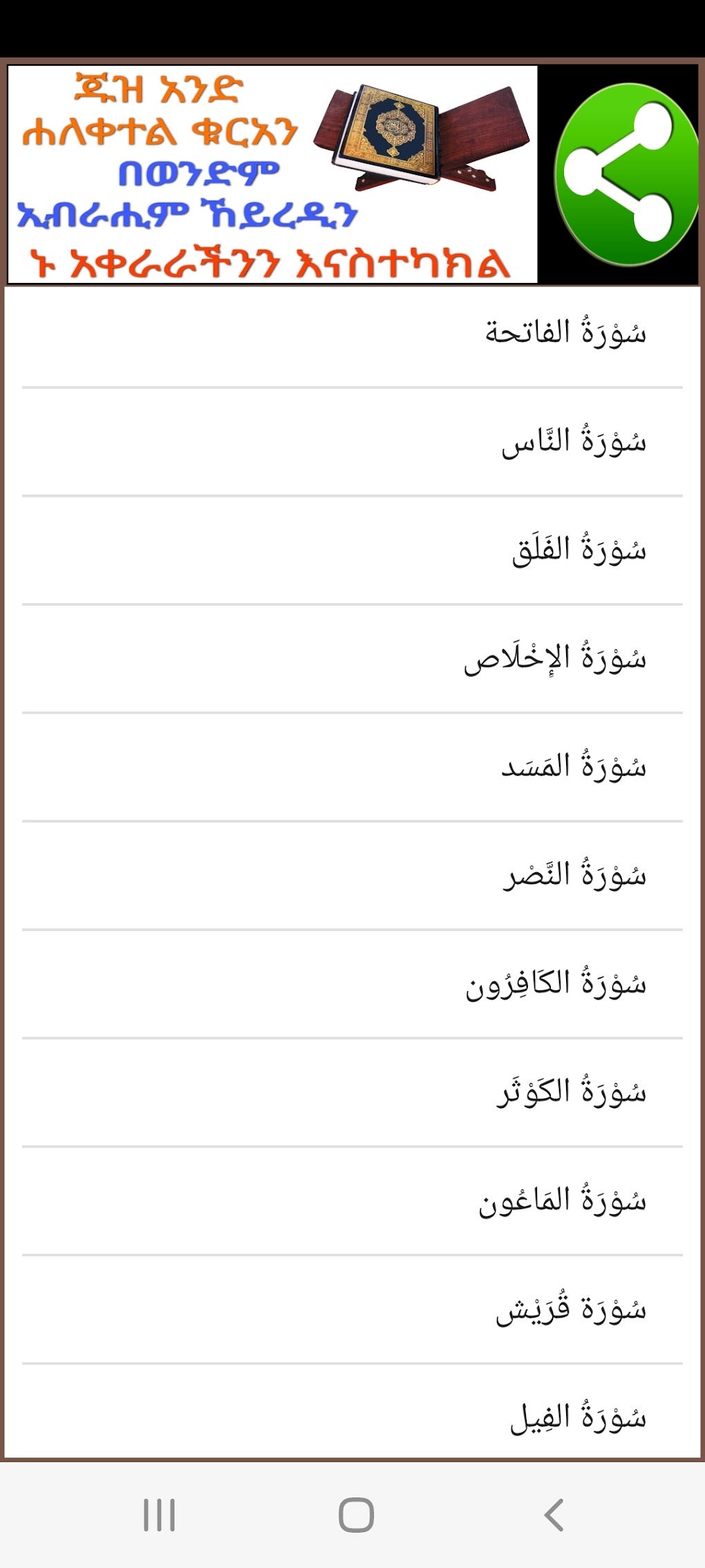
Task: Open سورة النصر
Action: click(574, 876)
